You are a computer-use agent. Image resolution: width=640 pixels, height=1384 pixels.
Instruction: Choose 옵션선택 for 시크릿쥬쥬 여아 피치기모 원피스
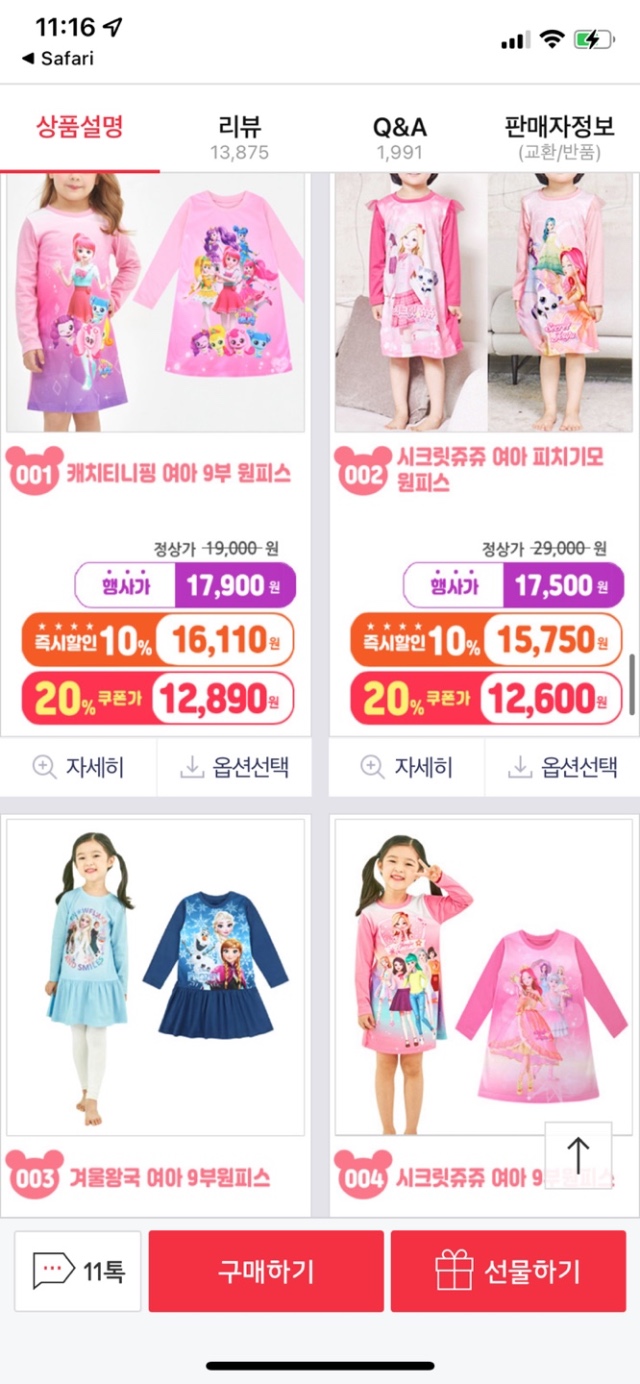point(562,767)
